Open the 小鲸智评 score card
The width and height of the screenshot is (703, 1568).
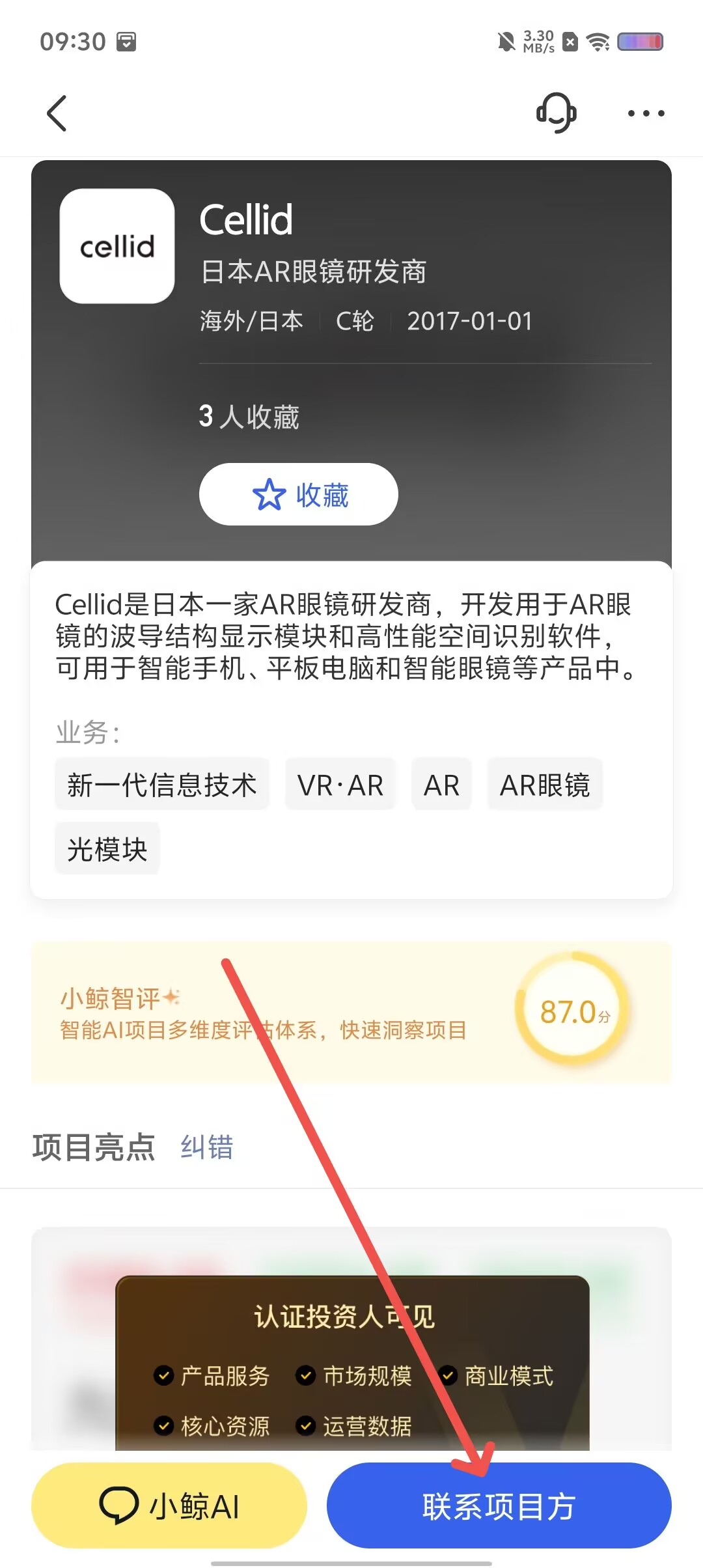(x=351, y=1013)
